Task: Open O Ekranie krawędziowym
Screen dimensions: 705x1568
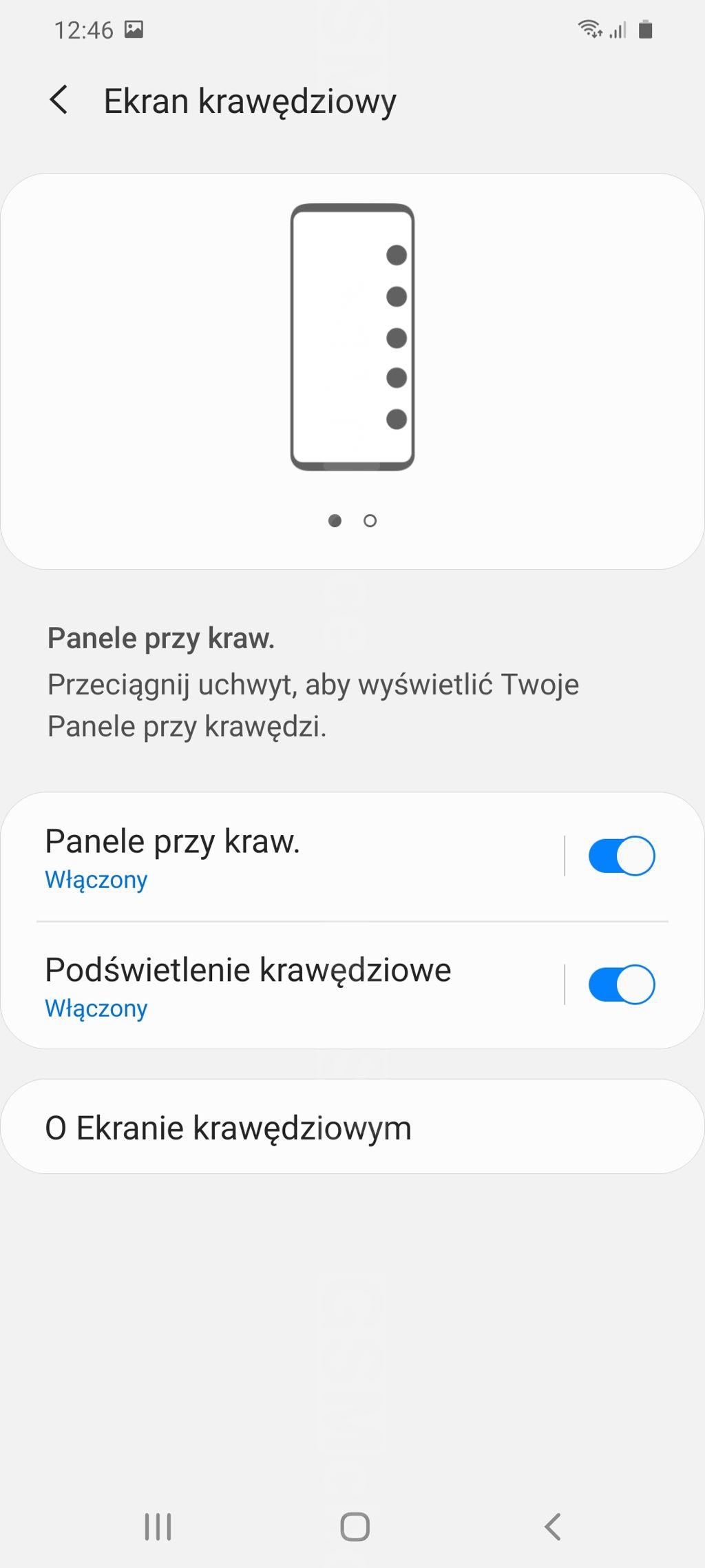Action: click(352, 1127)
